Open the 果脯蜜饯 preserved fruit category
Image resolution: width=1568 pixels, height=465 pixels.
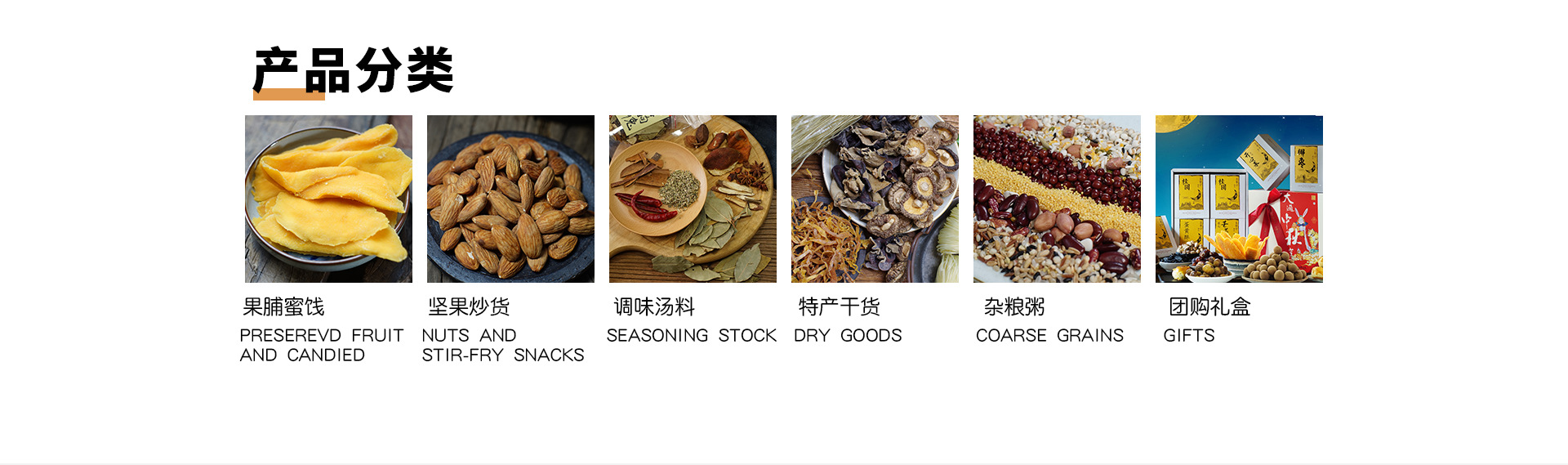(x=328, y=199)
